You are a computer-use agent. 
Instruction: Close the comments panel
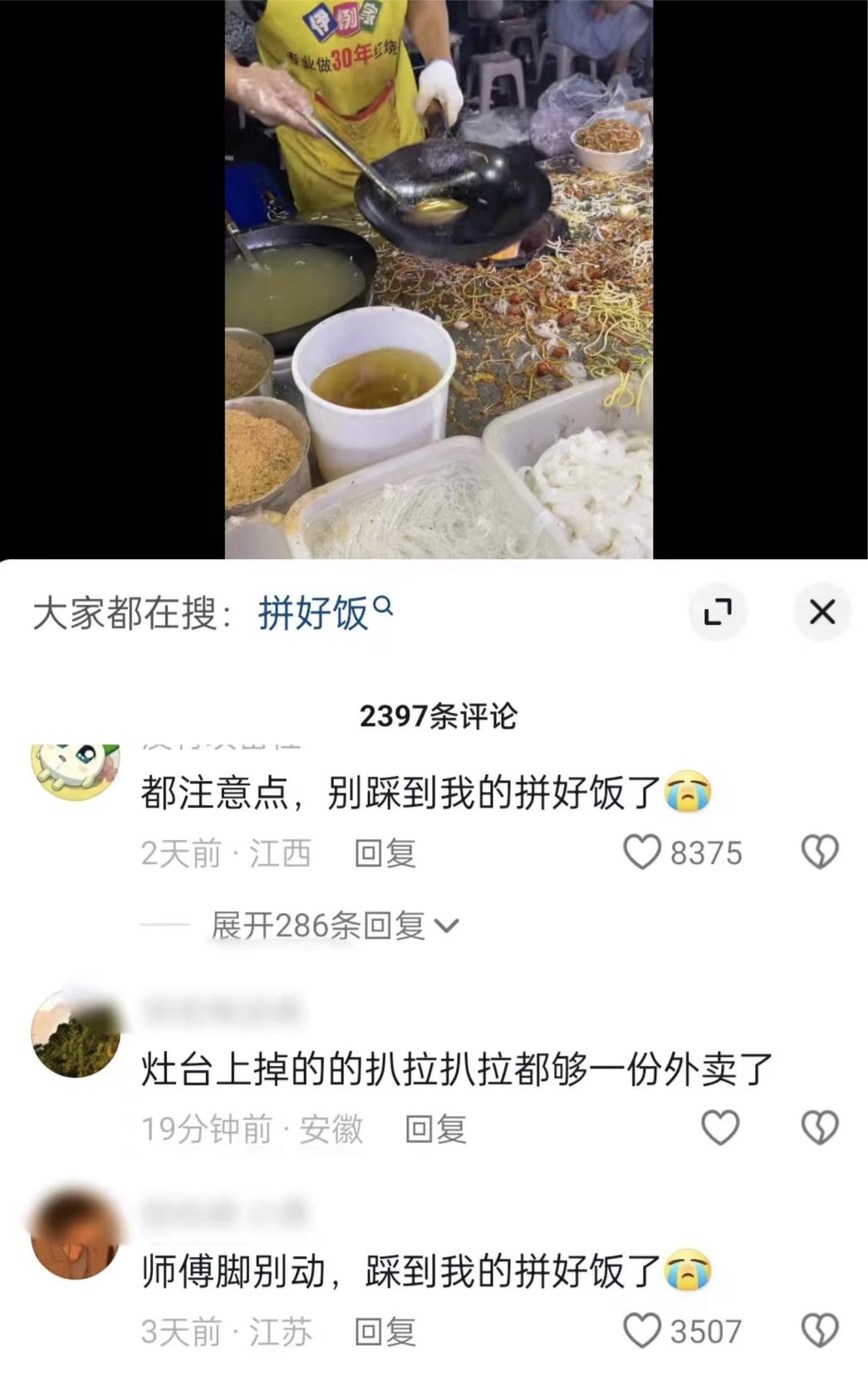[x=821, y=612]
